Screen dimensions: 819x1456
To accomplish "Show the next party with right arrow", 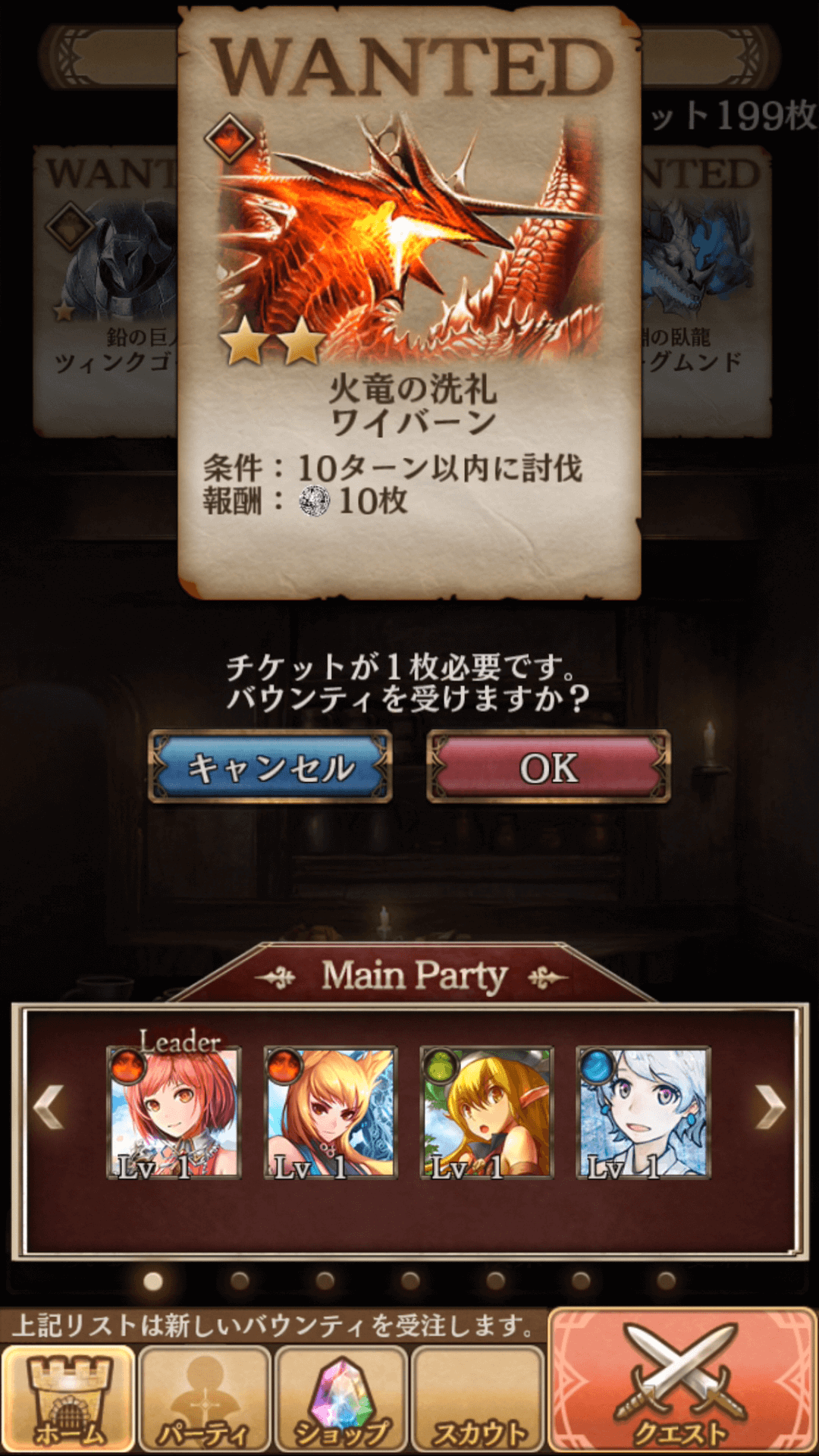I will (x=770, y=1106).
